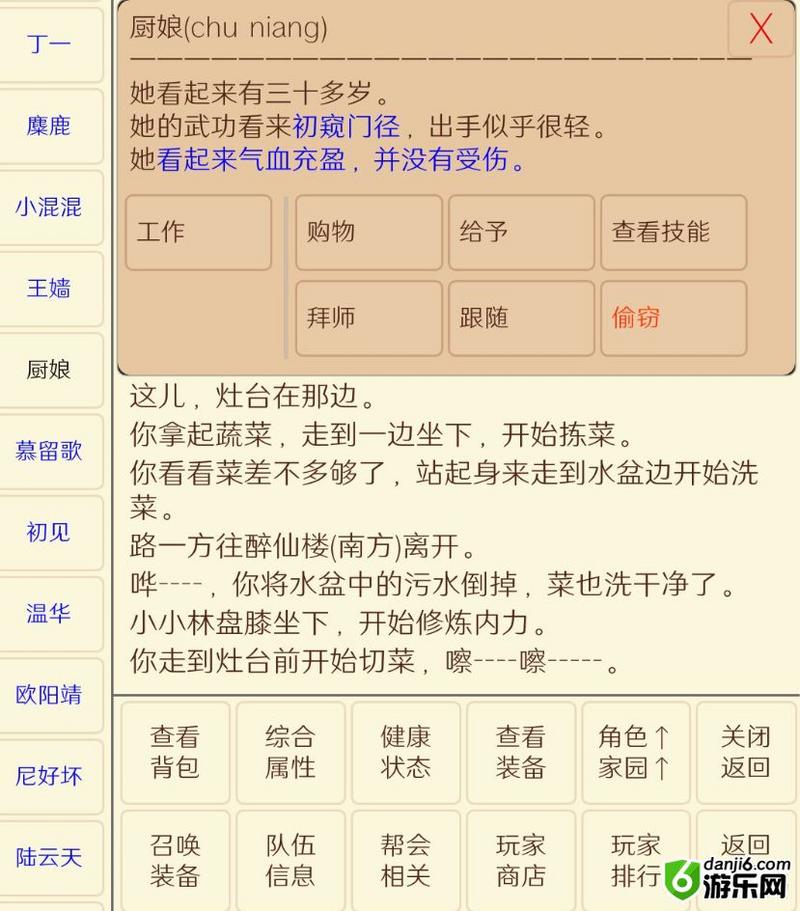Select 厨娘 in the left character list
The image size is (800, 911).
[49, 369]
